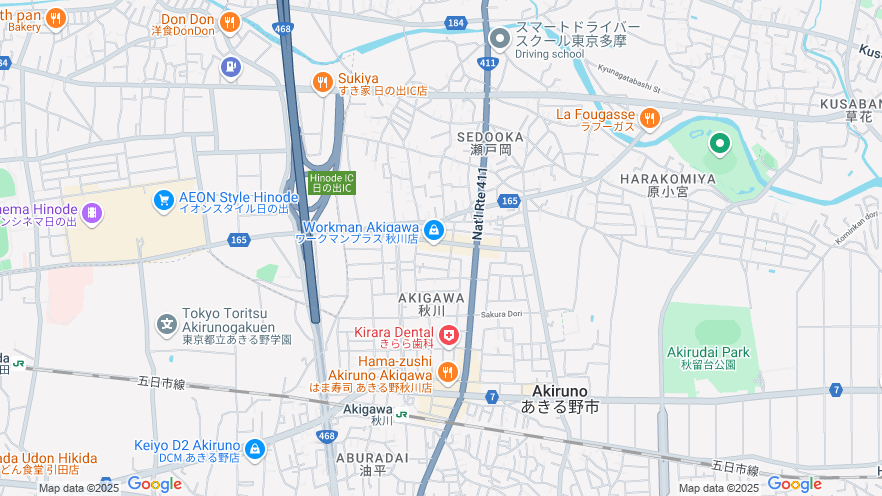Image resolution: width=882 pixels, height=496 pixels.
Task: Open the Kirara Dental marker
Action: tap(448, 336)
